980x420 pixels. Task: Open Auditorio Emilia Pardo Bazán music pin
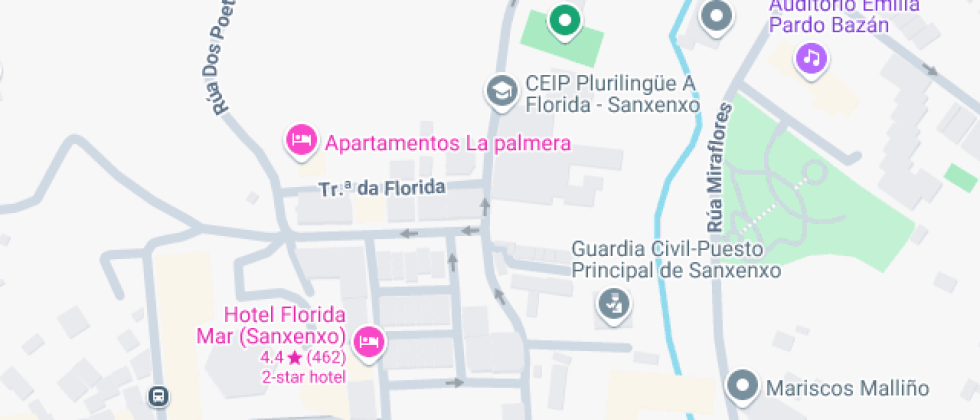(811, 59)
